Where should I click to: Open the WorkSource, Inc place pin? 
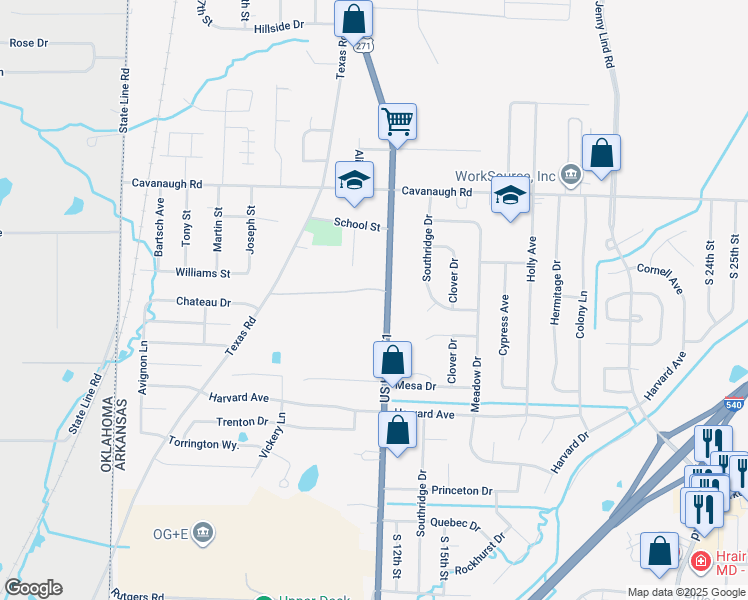pos(571,175)
